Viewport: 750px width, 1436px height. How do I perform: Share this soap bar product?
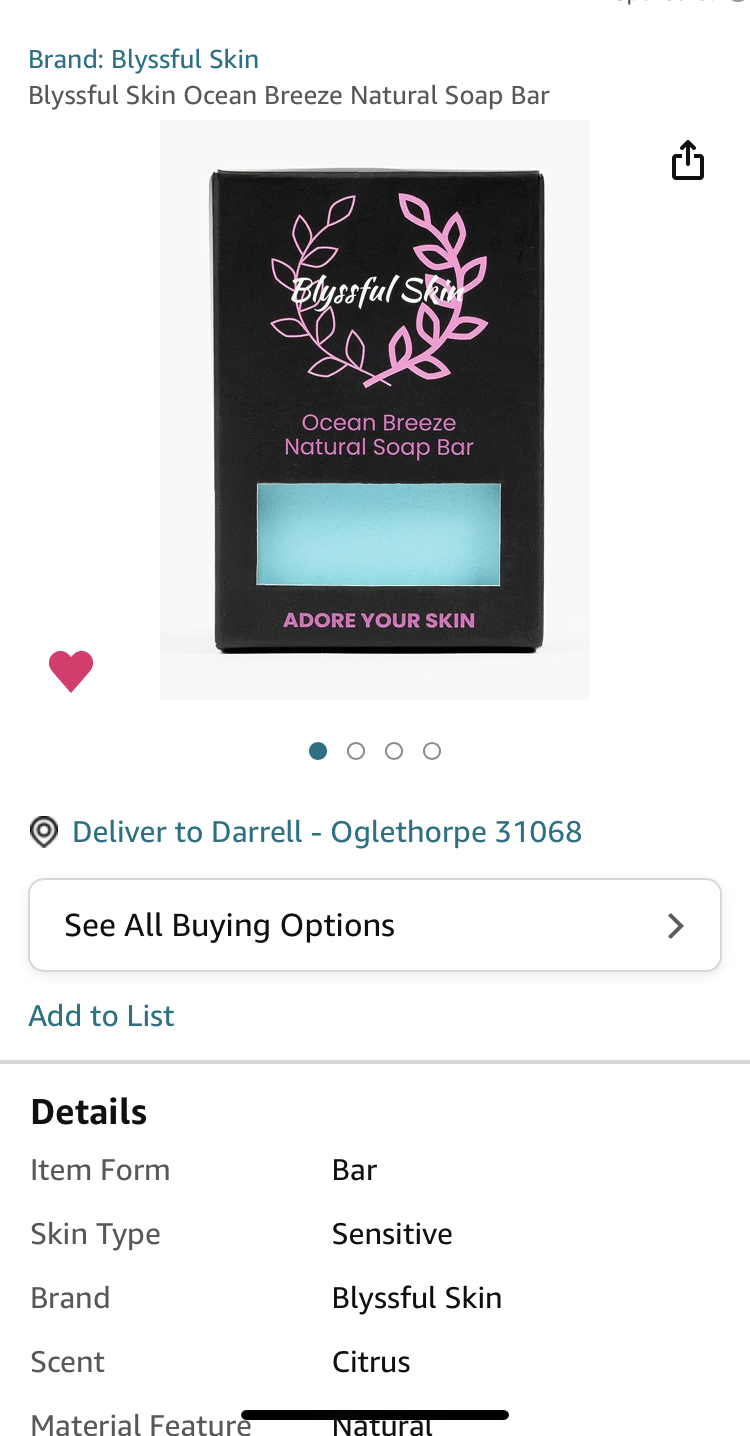click(687, 161)
